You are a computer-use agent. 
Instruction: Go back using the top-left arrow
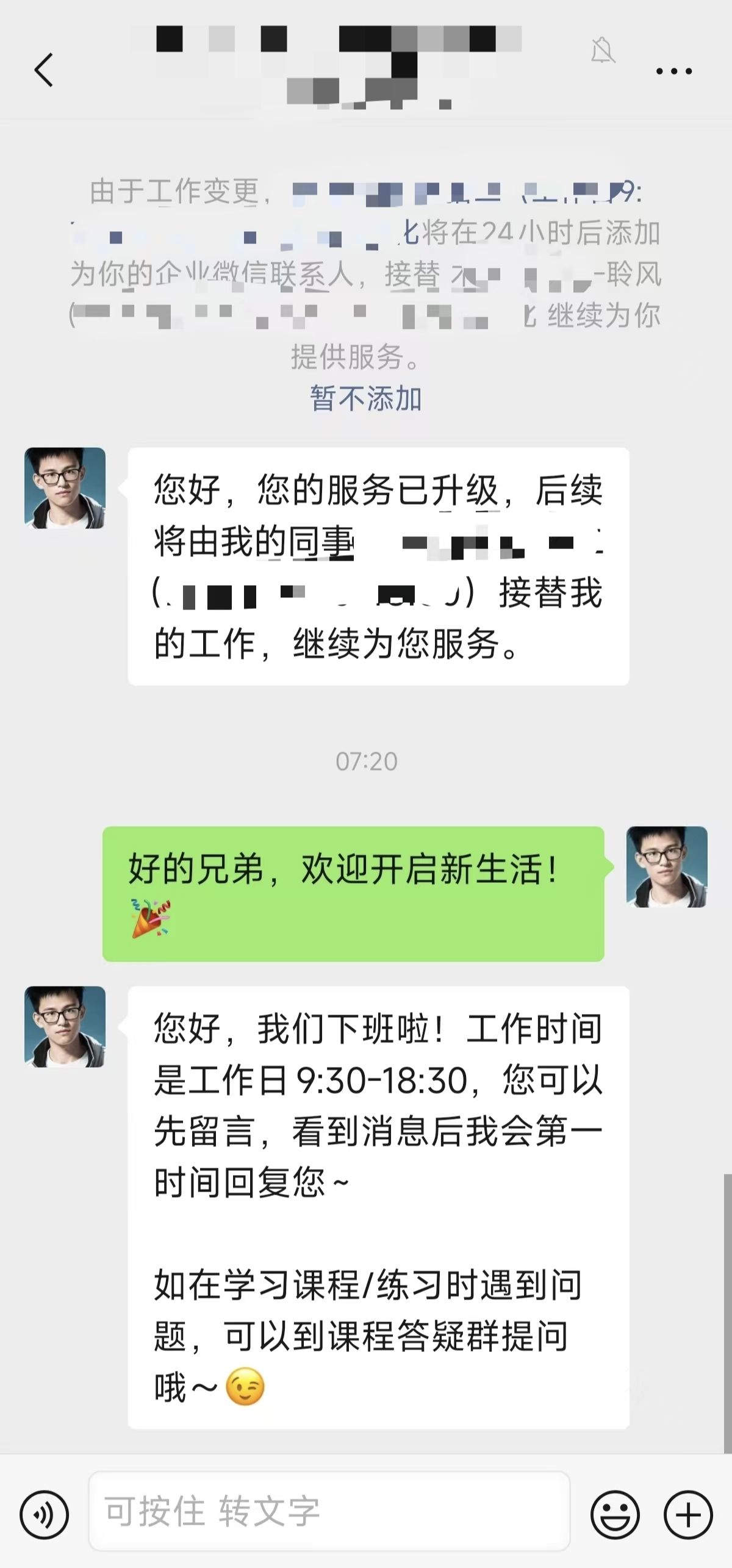43,70
